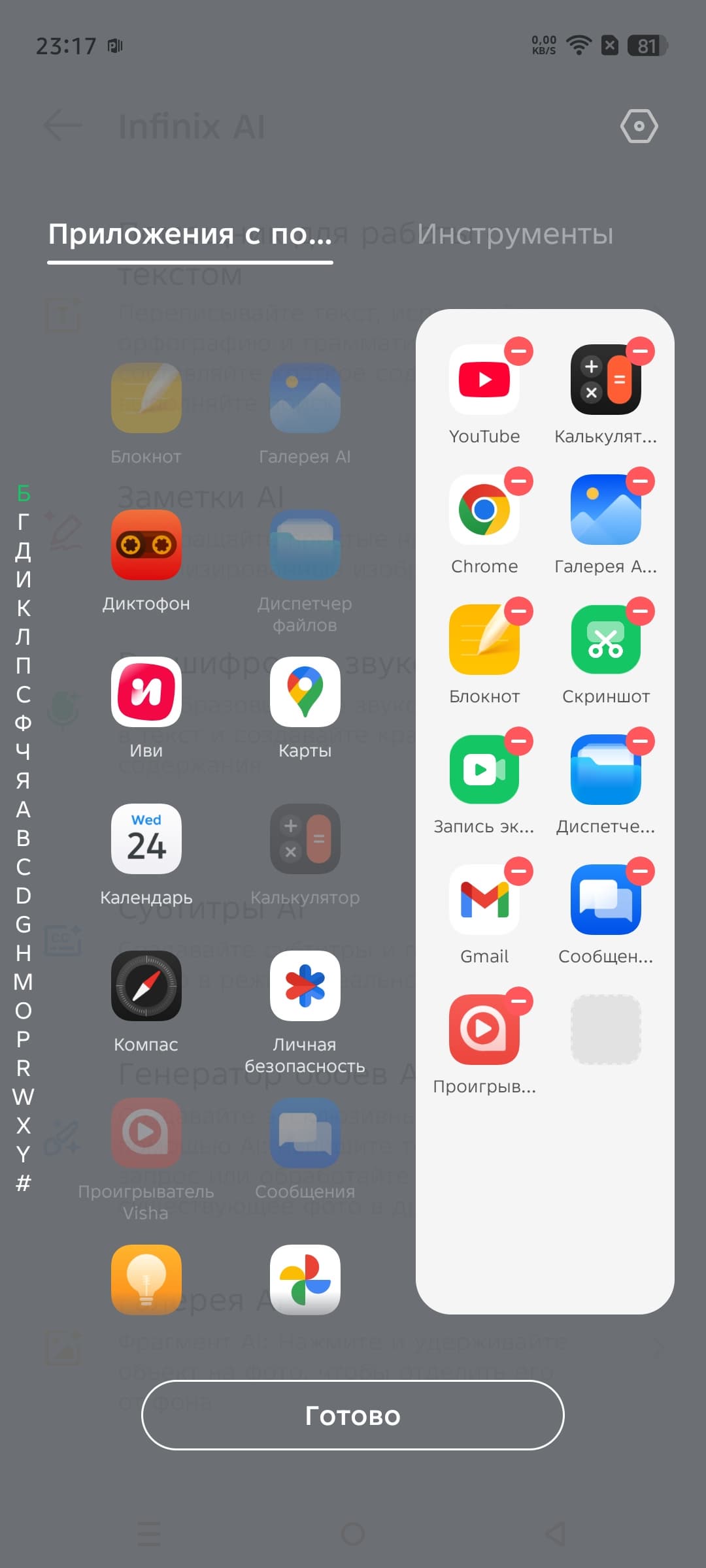Remove Gmail from the sidebar panel
Viewport: 706px width, 1568px height.
point(519,872)
